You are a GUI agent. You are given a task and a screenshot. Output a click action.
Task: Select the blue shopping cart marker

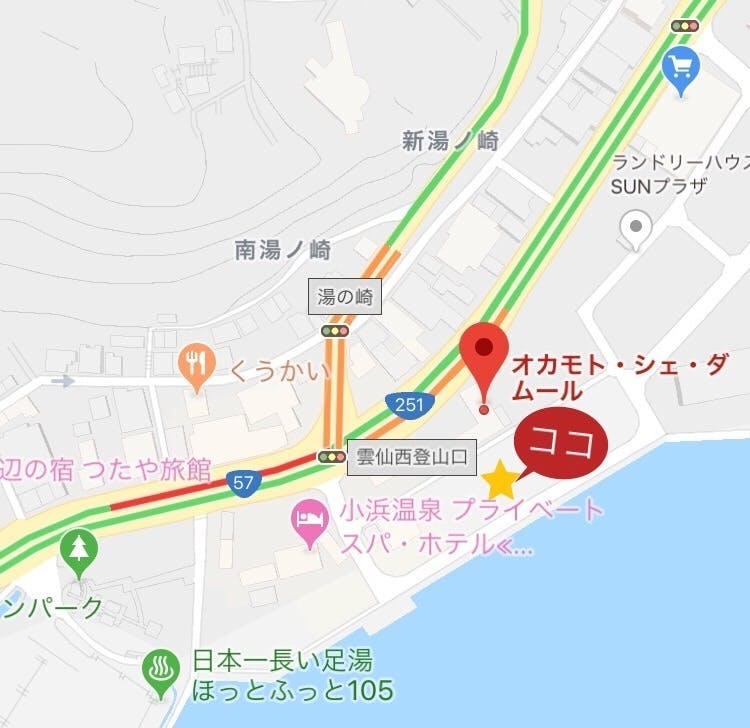click(x=681, y=71)
